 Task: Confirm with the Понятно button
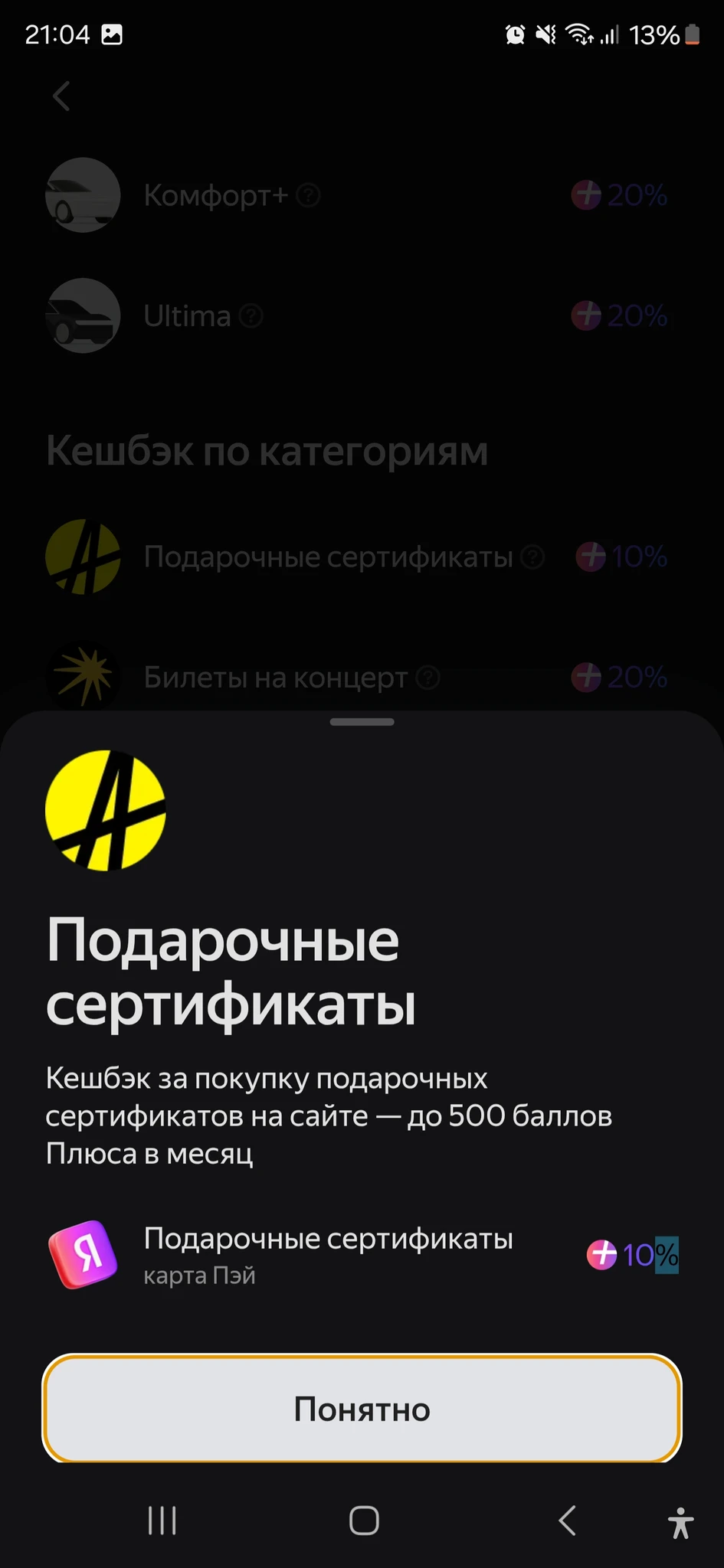362,1410
